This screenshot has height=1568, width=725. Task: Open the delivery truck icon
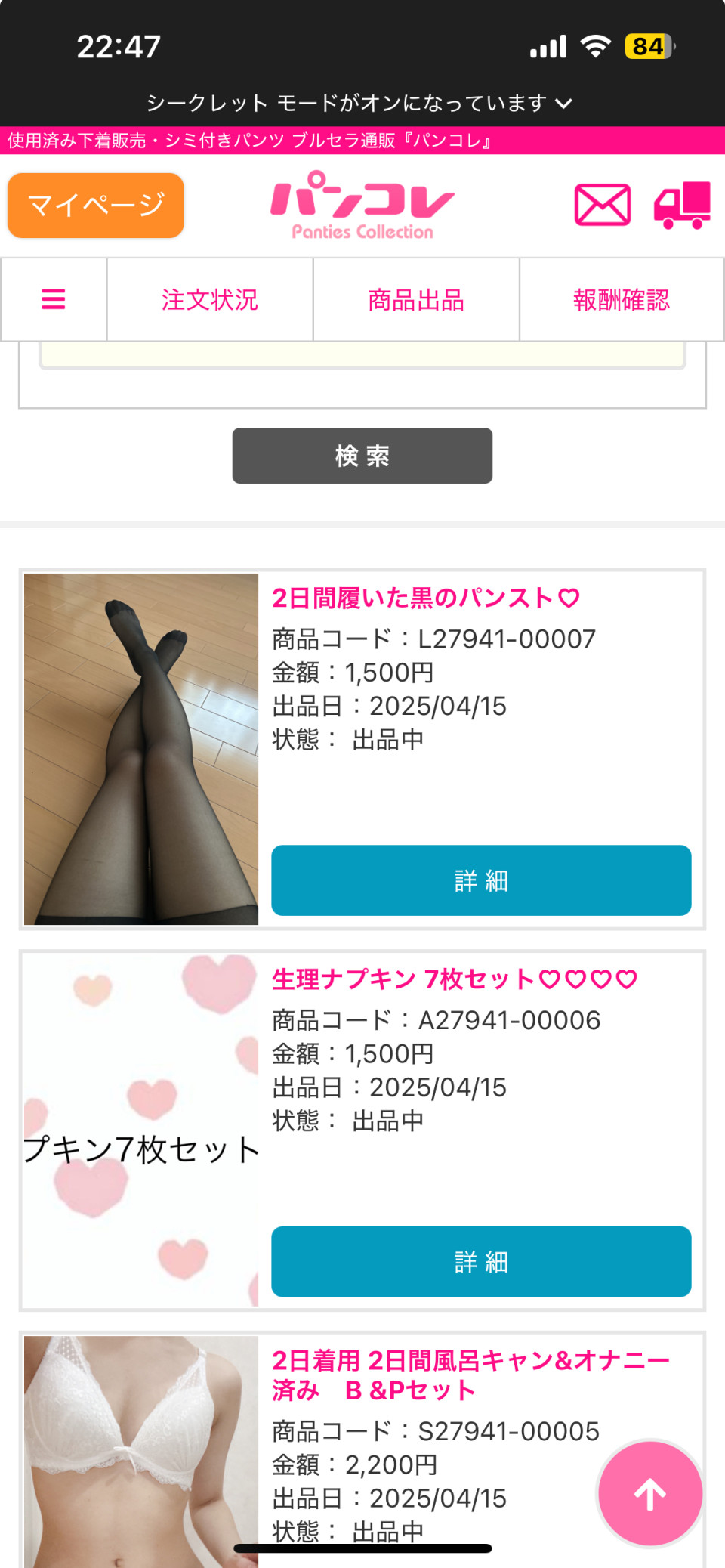coord(682,205)
